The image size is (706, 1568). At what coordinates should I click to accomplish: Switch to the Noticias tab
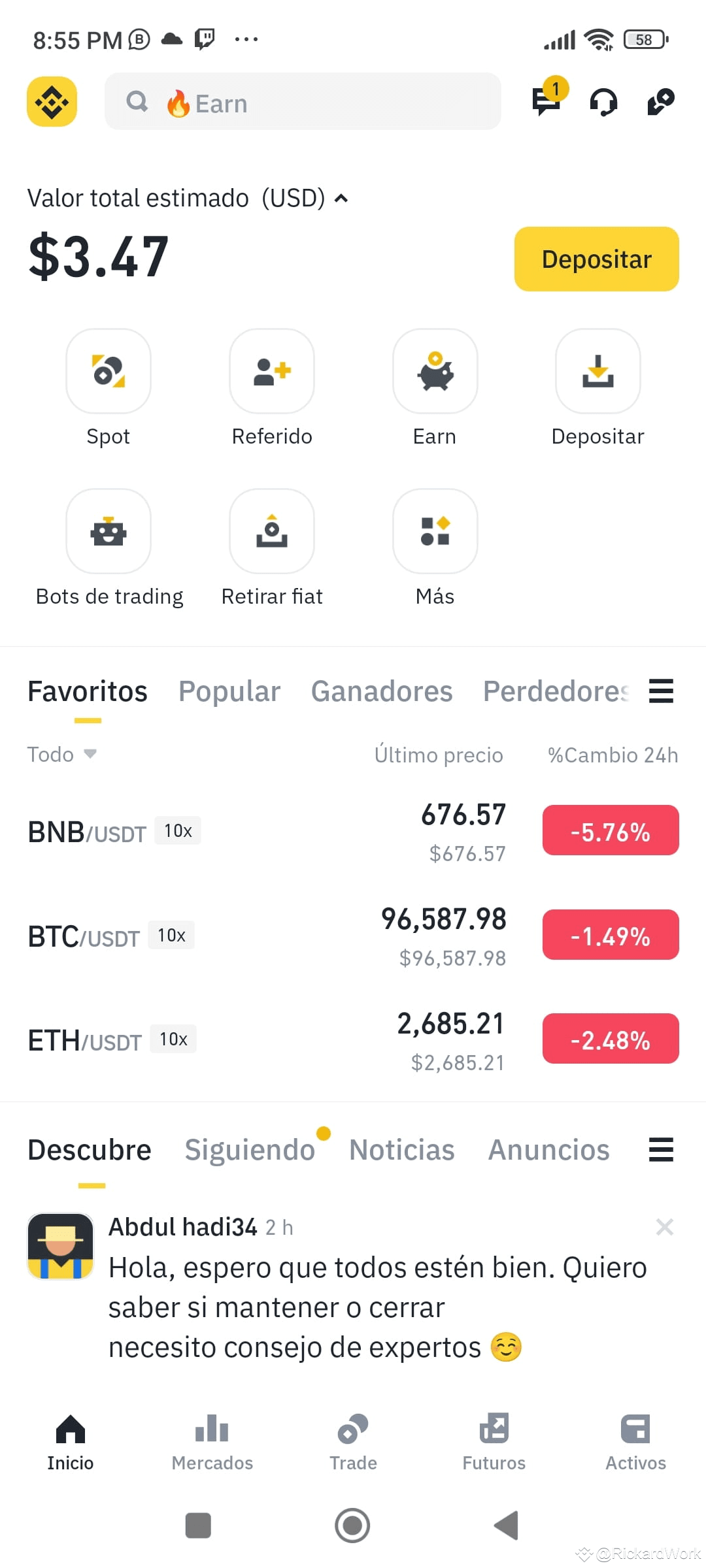point(402,1150)
